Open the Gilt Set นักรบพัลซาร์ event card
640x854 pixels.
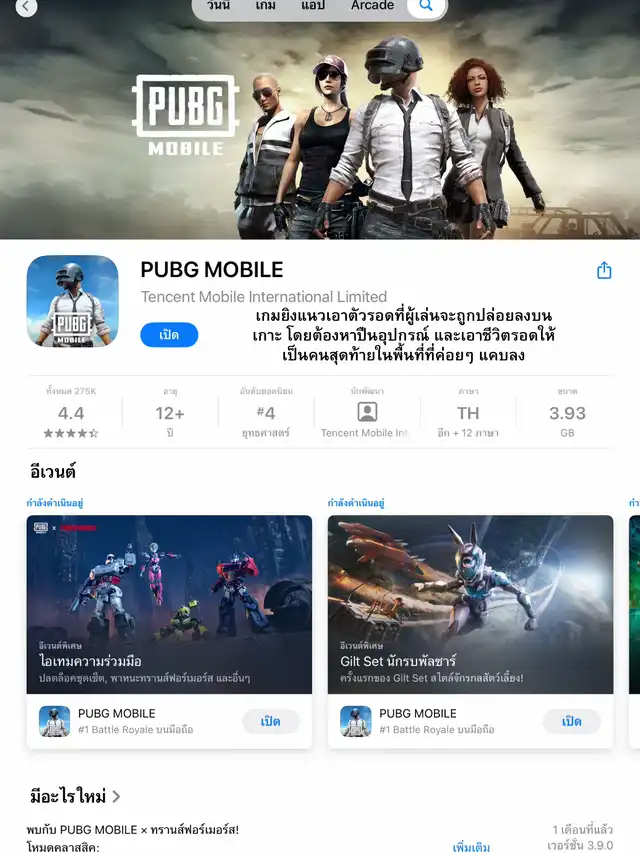[471, 604]
